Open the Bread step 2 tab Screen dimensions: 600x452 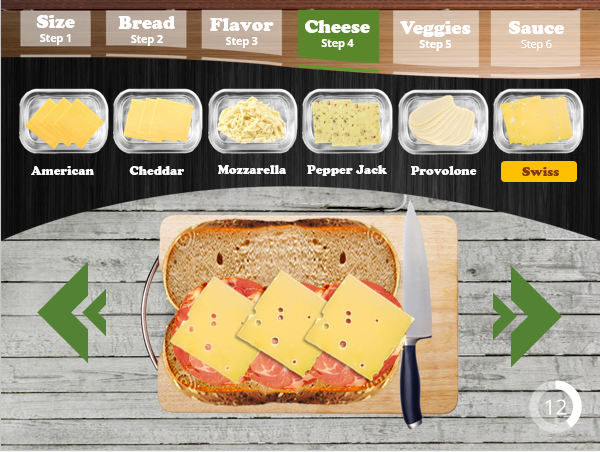[147, 30]
